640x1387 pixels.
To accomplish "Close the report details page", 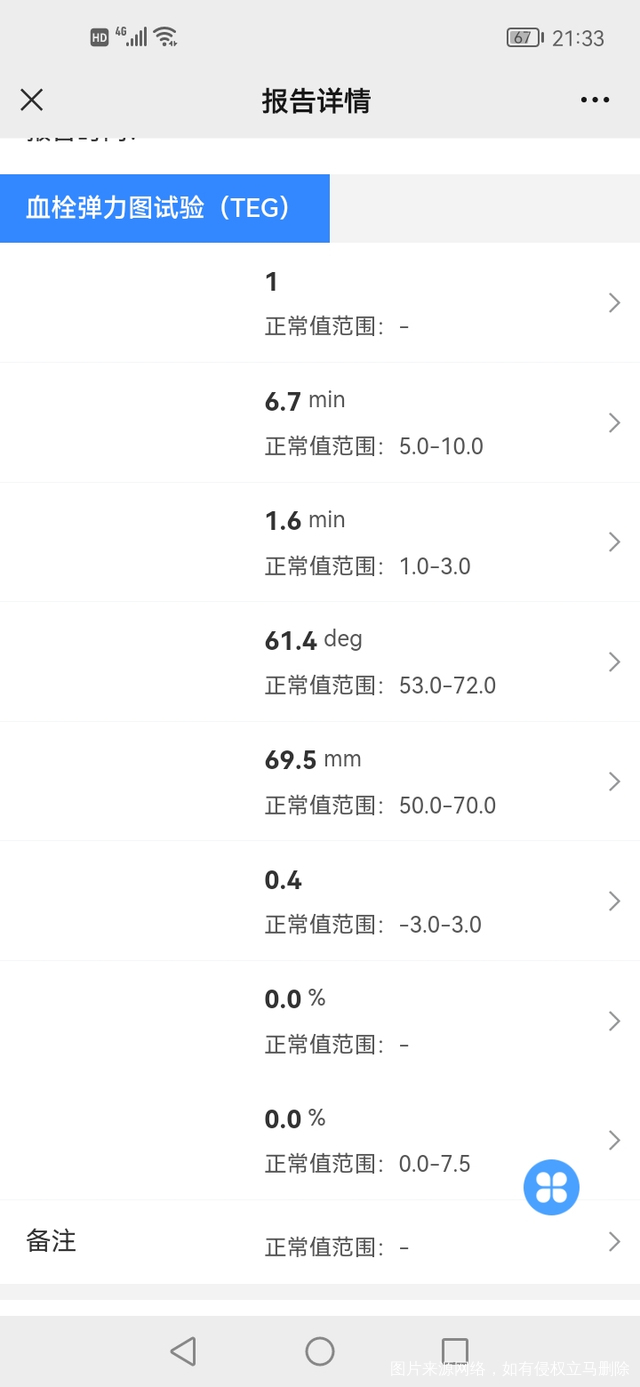I will pyautogui.click(x=32, y=100).
